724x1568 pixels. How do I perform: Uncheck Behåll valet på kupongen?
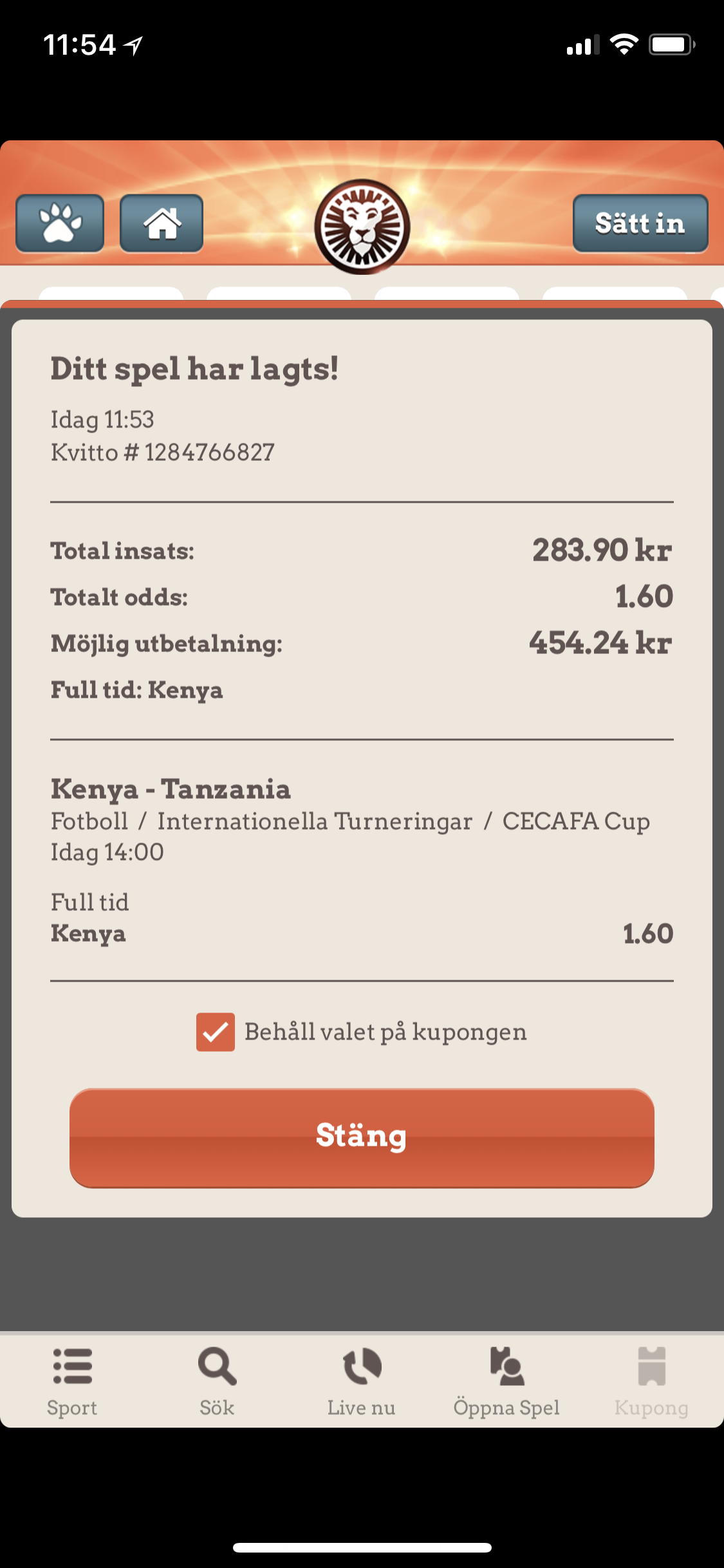tap(216, 1032)
